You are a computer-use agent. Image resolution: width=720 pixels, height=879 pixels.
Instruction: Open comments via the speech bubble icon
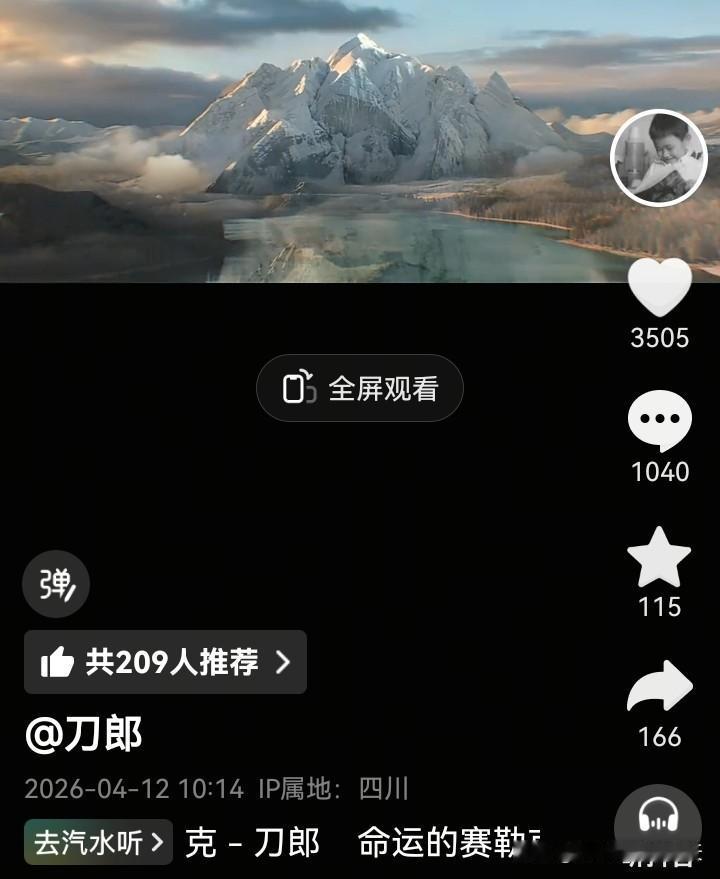pos(658,420)
